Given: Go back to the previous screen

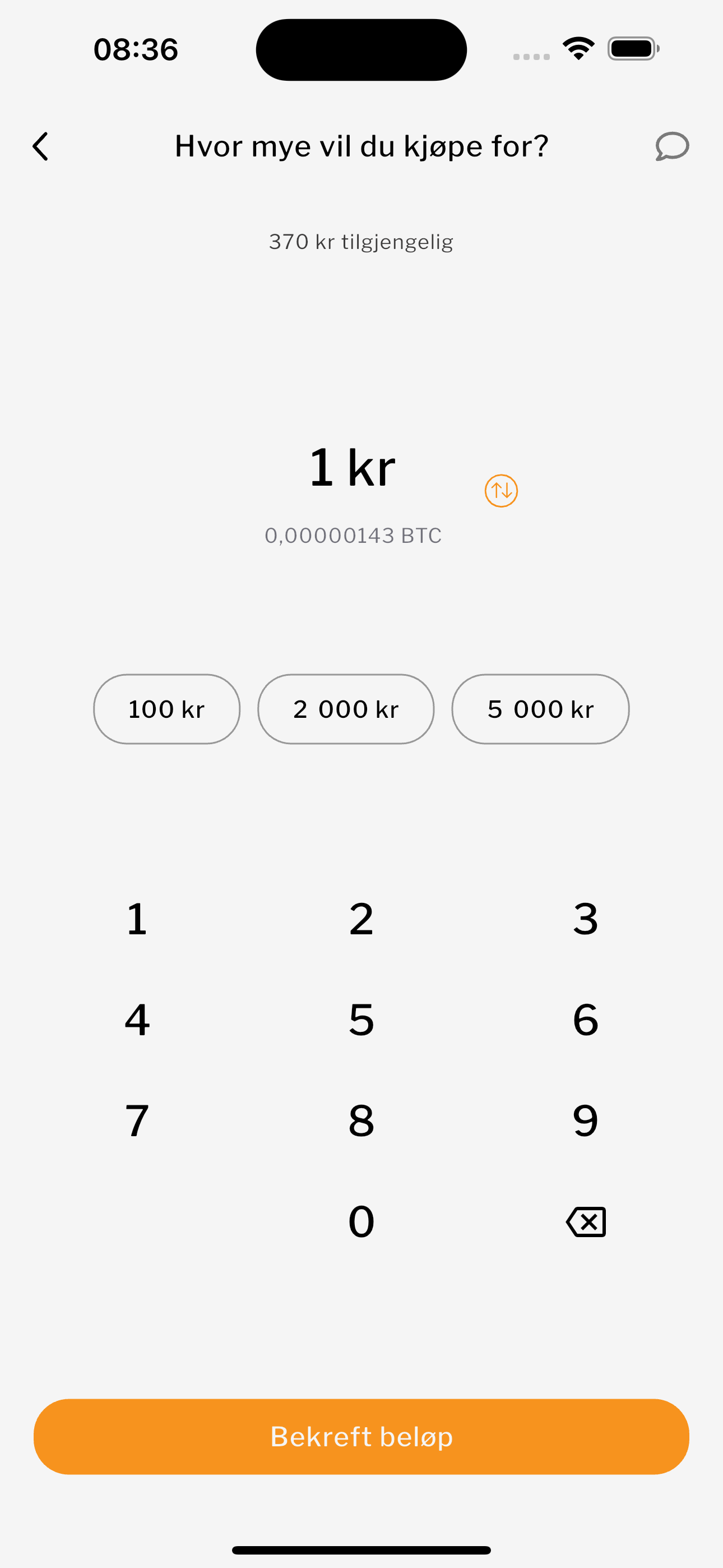Looking at the screenshot, I should coord(41,147).
